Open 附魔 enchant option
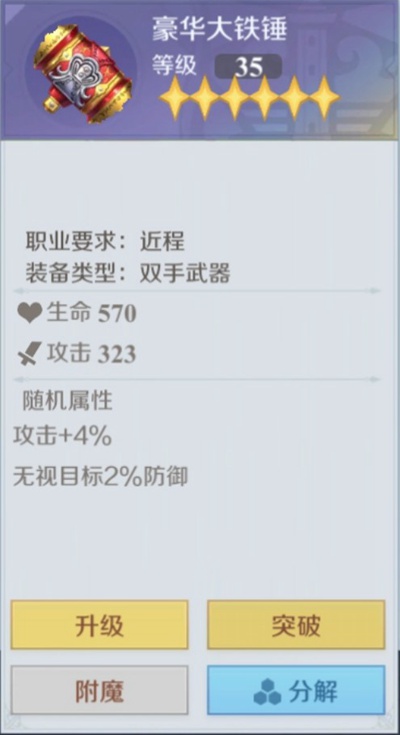 pyautogui.click(x=99, y=690)
